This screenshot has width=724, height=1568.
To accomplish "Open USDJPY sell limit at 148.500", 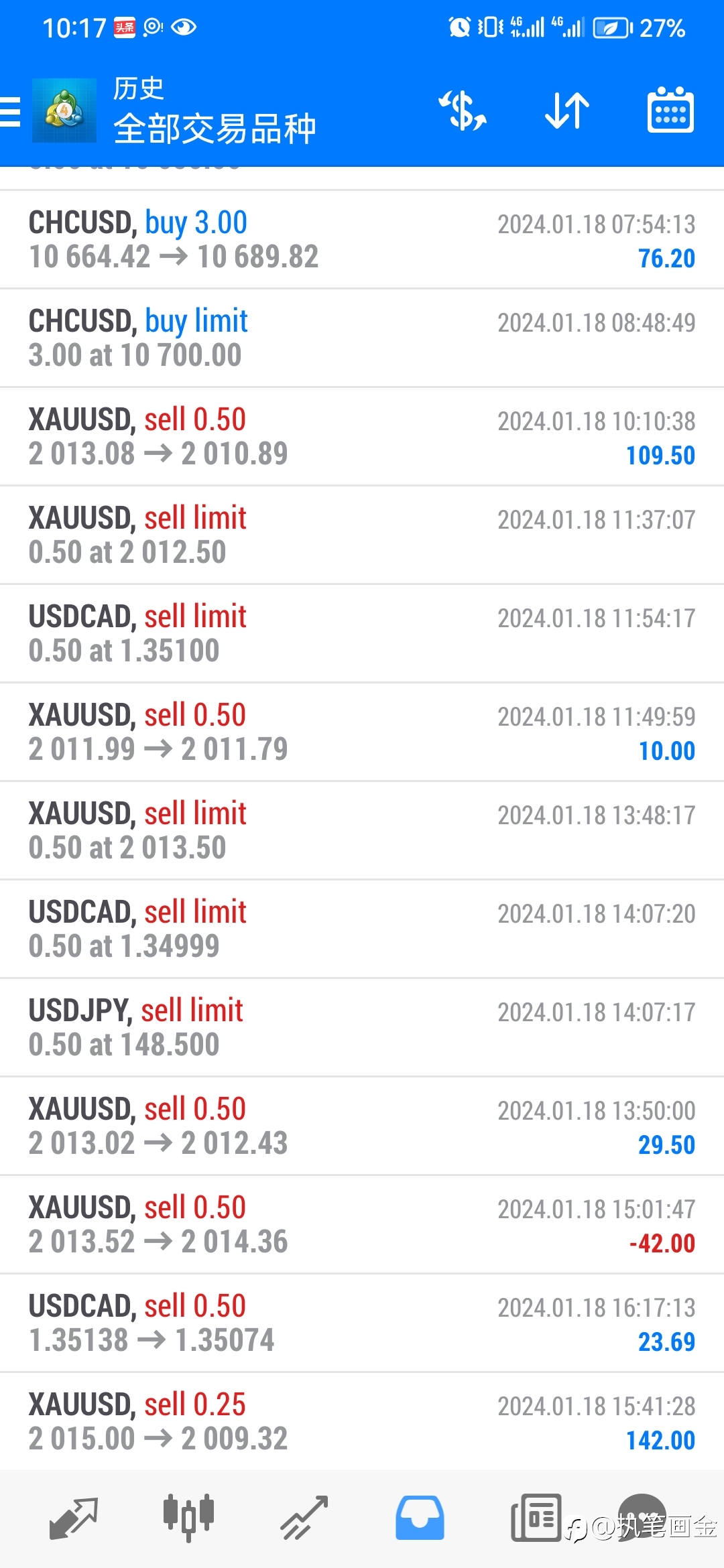I will click(362, 1028).
